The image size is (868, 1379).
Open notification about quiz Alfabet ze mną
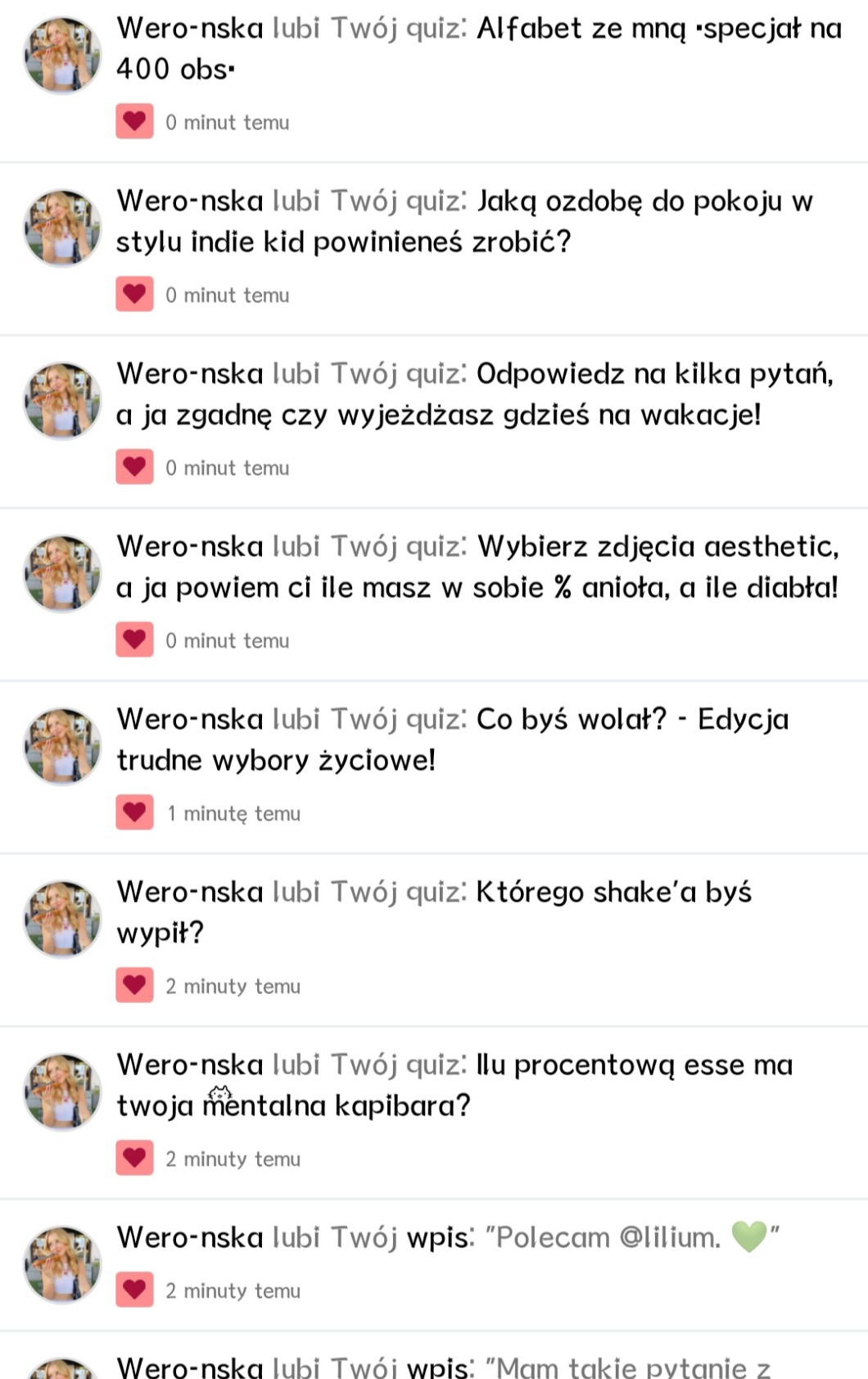479,49
